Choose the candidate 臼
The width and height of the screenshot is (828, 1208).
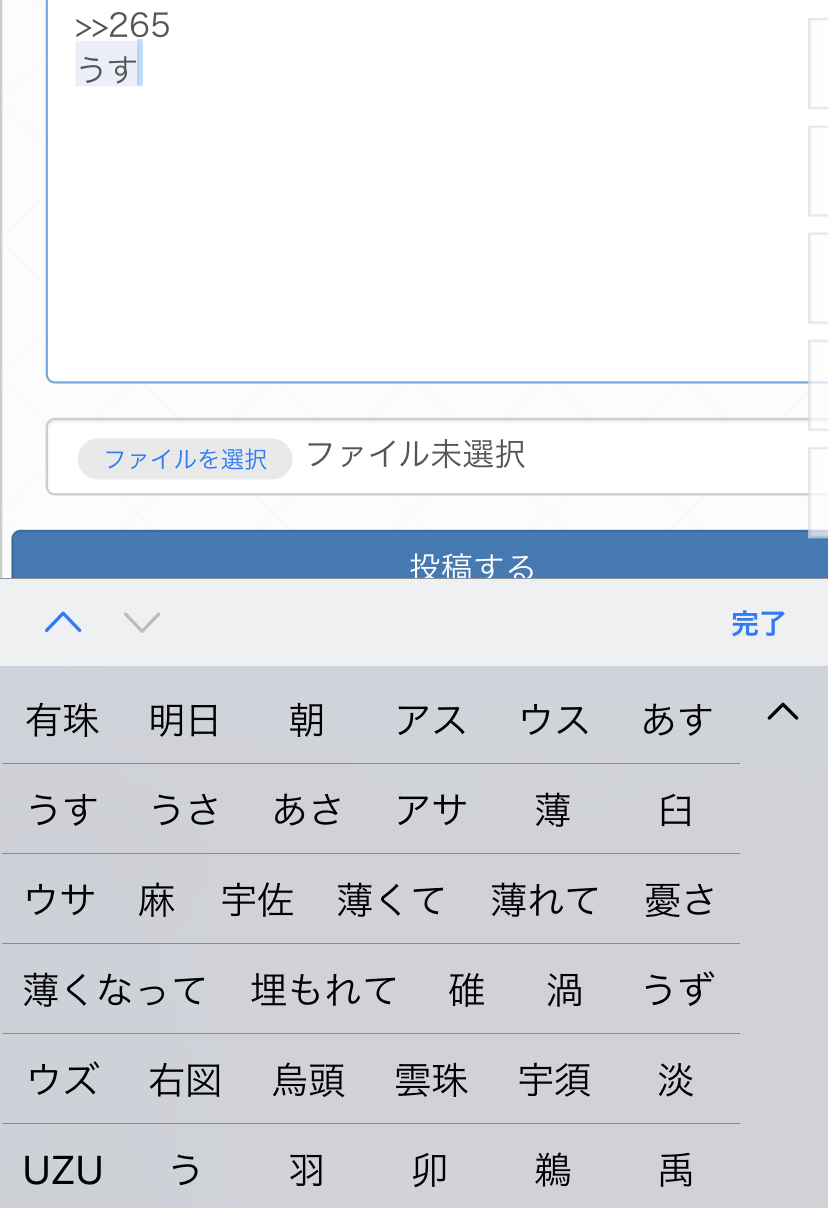pyautogui.click(x=676, y=810)
